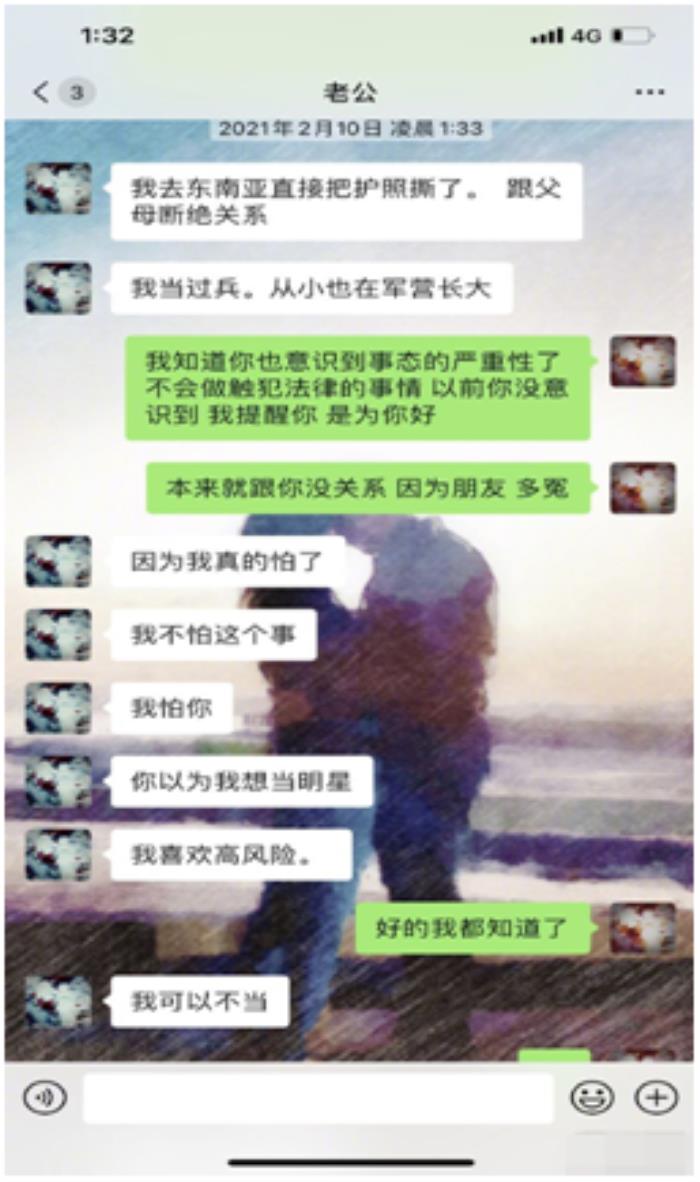Tap the contact avatar beside 我当过兵 message

[x=58, y=288]
